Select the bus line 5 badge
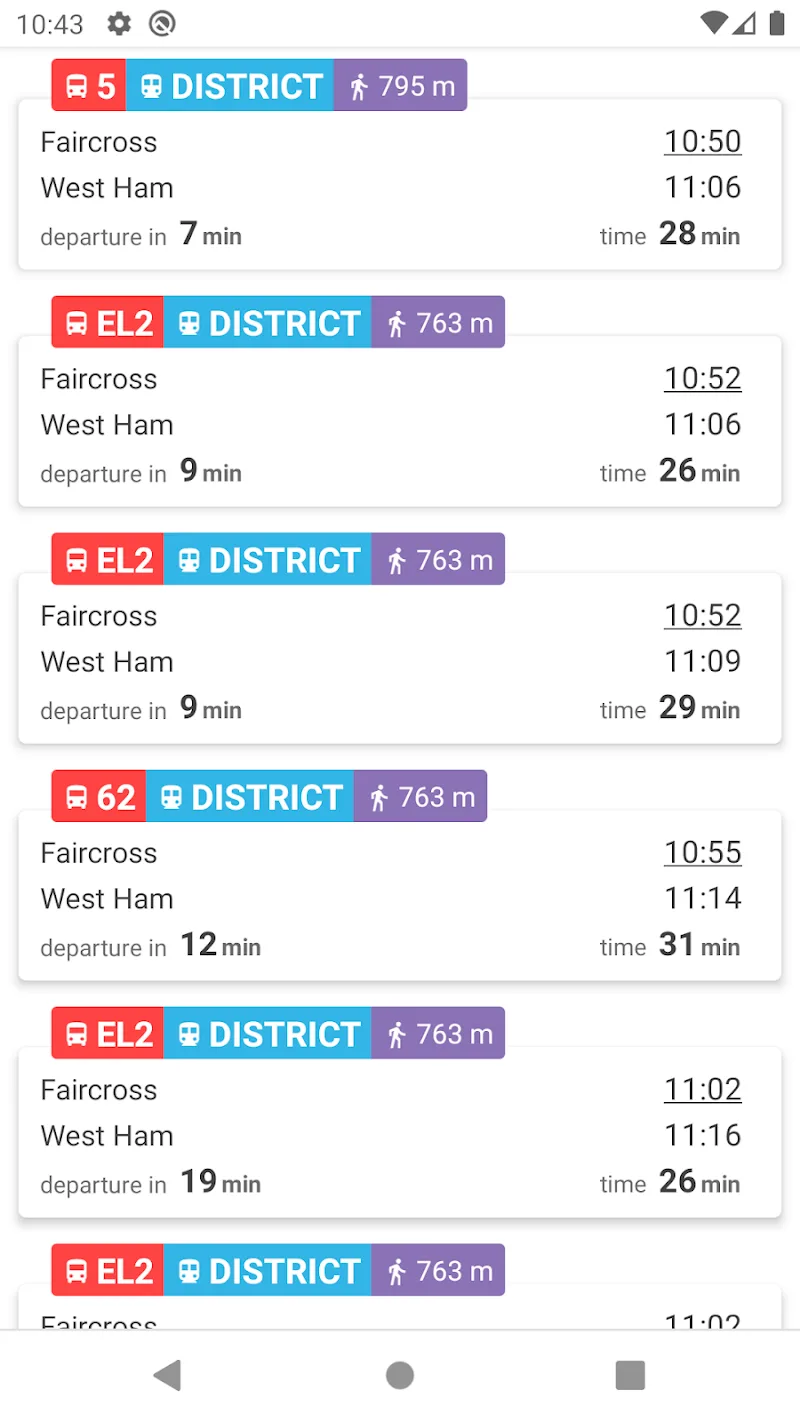This screenshot has height=1422, width=800. pos(88,86)
